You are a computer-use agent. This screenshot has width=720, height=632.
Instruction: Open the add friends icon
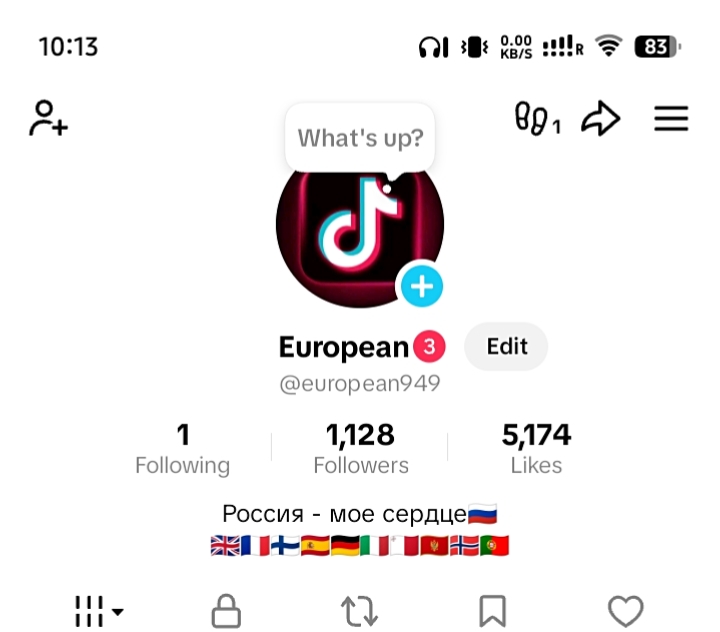click(48, 118)
